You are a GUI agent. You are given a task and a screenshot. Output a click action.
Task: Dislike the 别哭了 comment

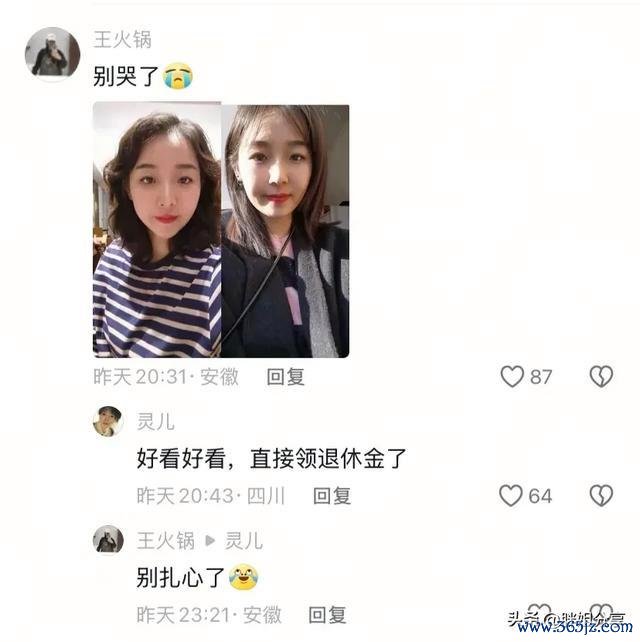pyautogui.click(x=600, y=377)
